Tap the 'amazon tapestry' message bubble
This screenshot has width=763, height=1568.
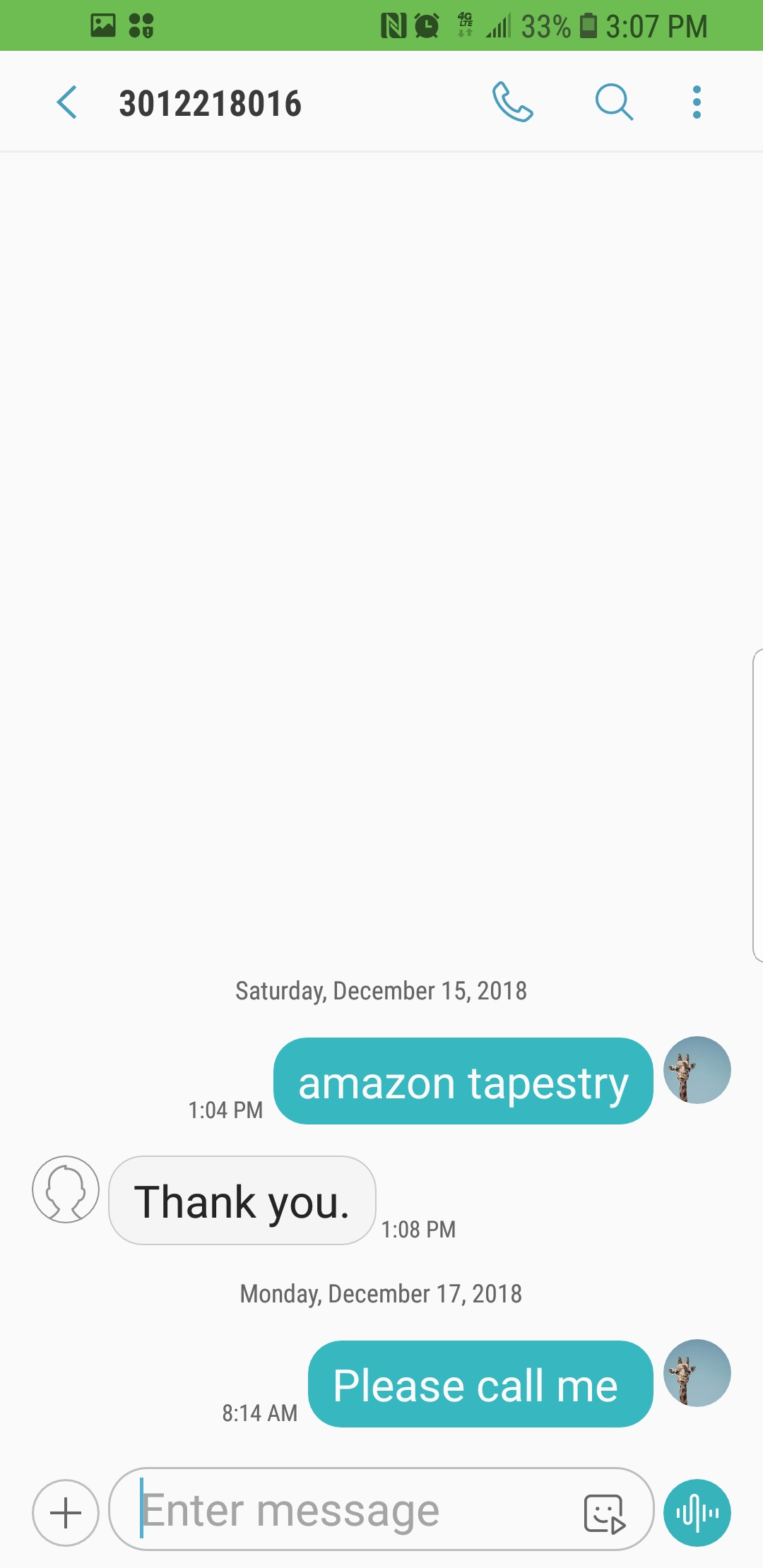pyautogui.click(x=463, y=1081)
